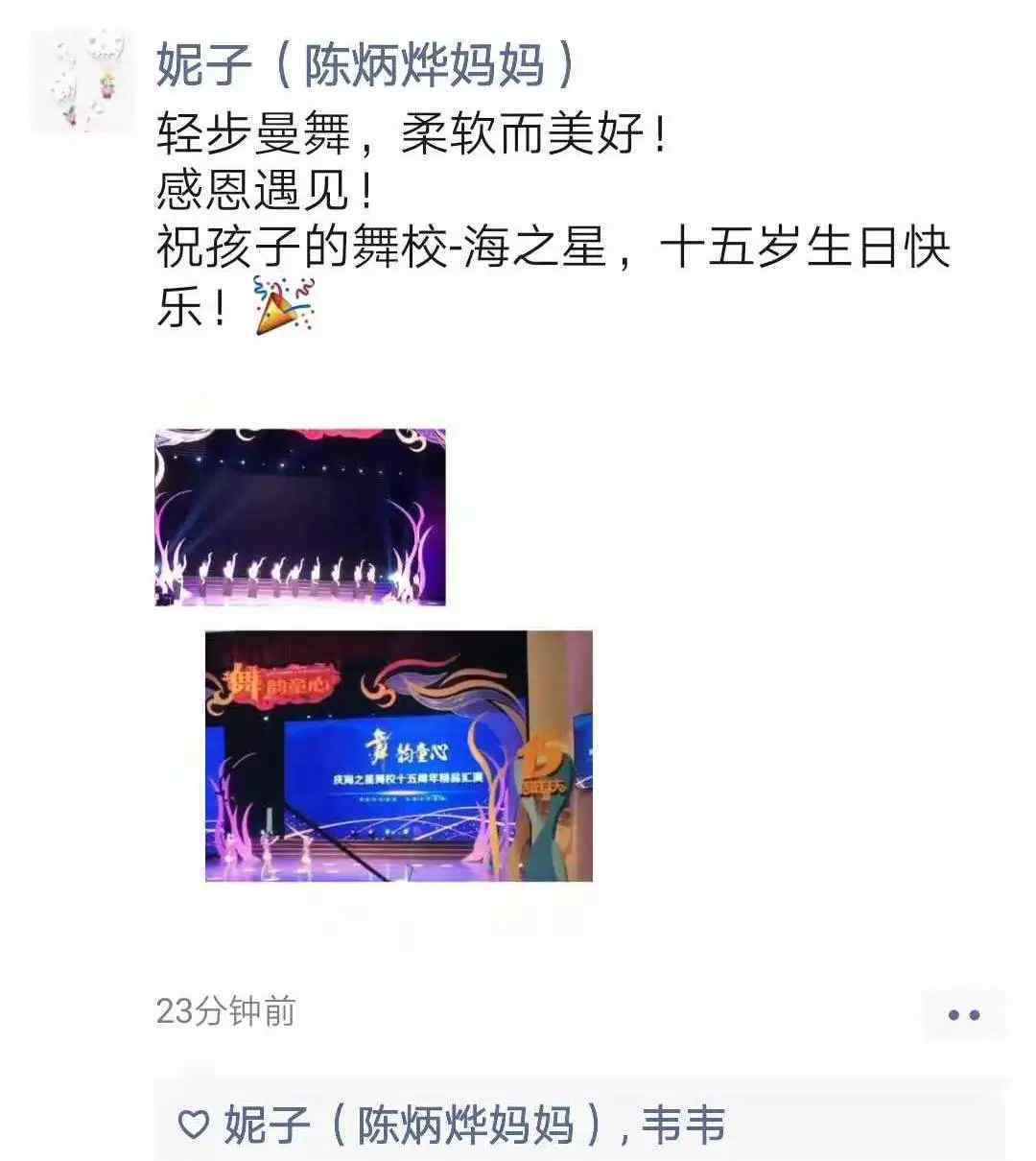Image resolution: width=1036 pixels, height=1161 pixels.
Task: Open liker 韦韦's profile
Action: pos(684,1125)
